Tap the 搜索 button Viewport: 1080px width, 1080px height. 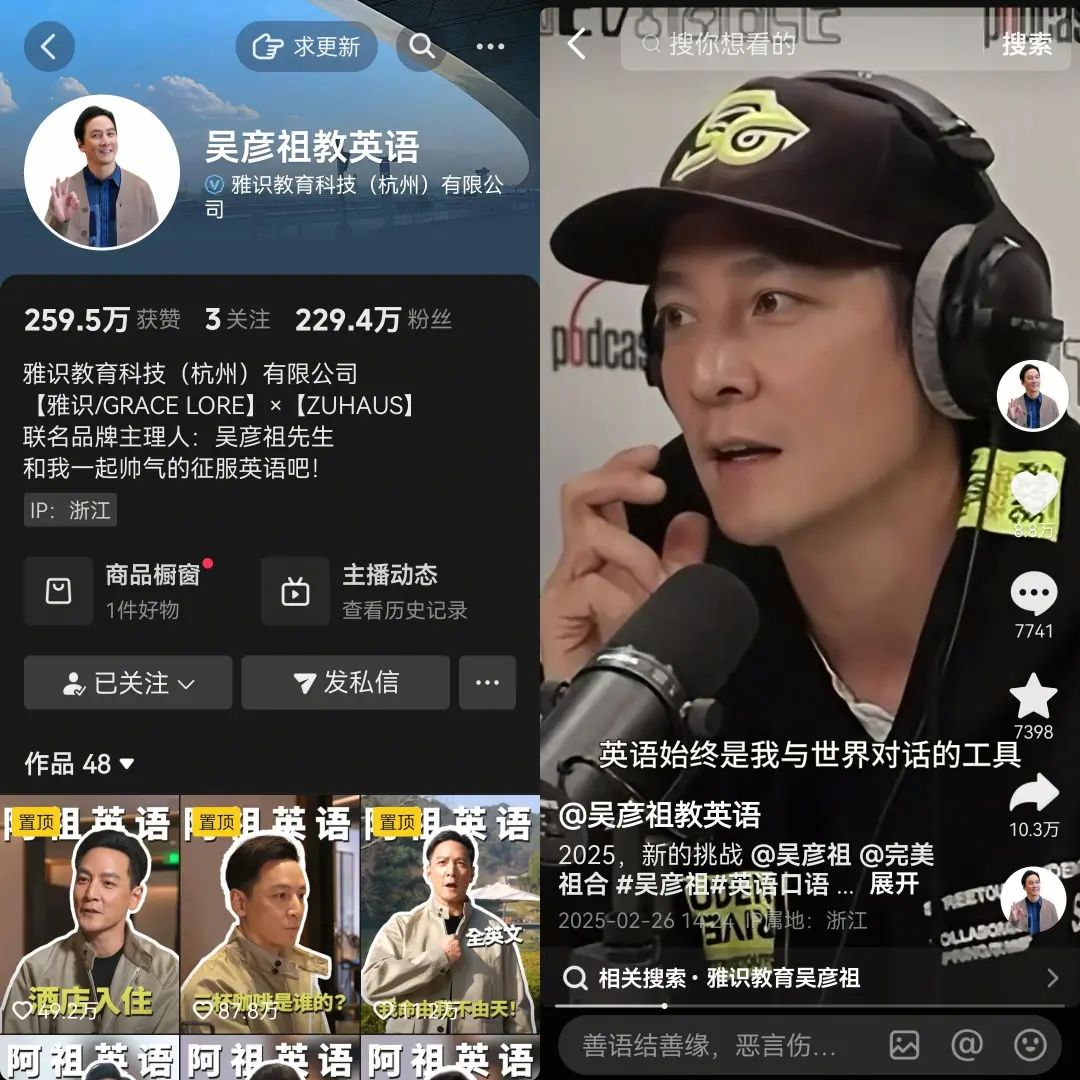click(1026, 44)
